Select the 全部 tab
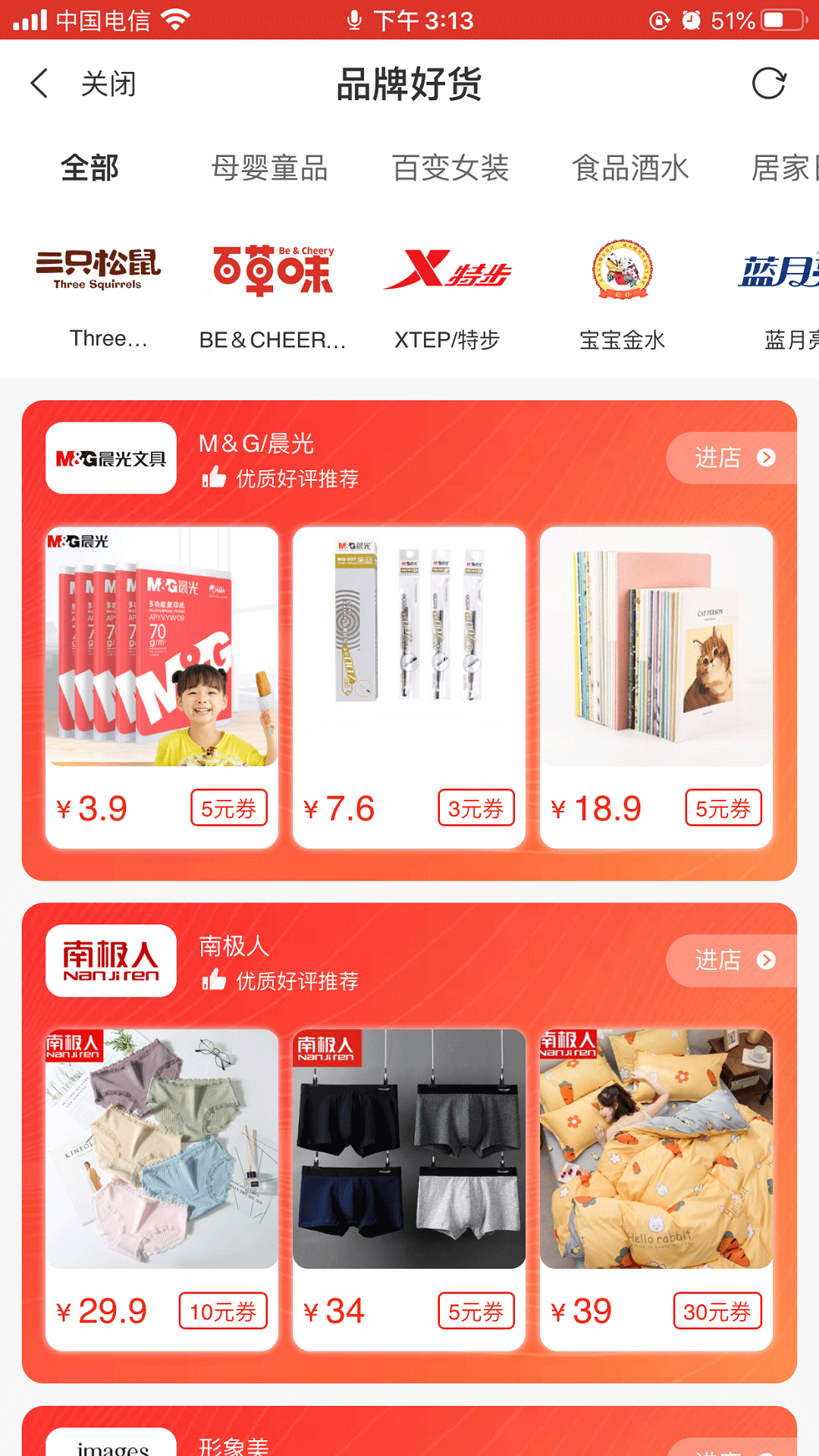Viewport: 819px width, 1456px height. pos(89,168)
